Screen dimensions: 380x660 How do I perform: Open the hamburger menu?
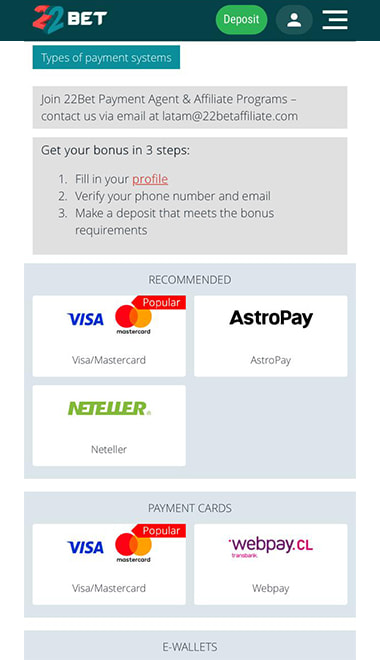coord(335,20)
